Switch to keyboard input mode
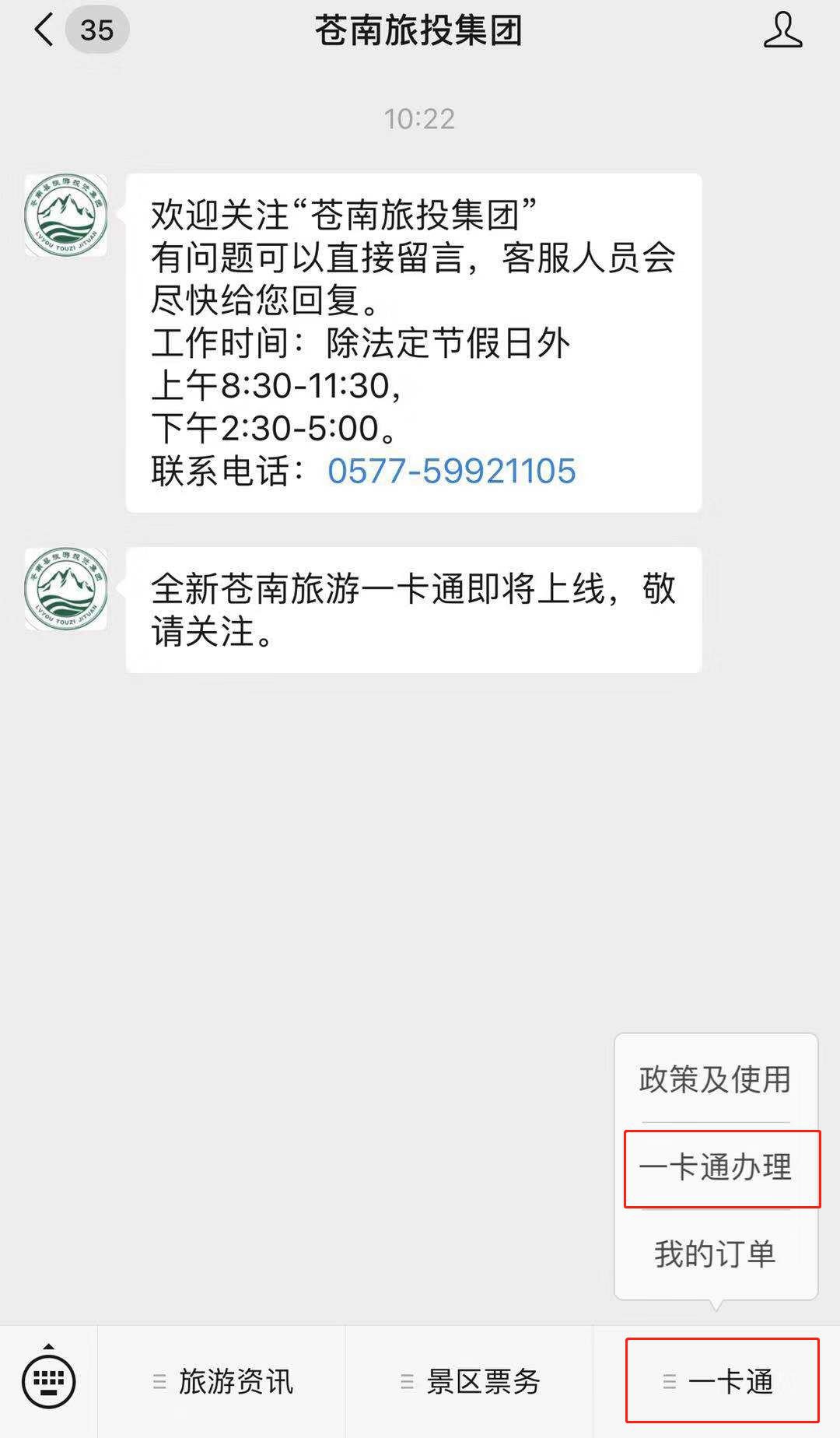The width and height of the screenshot is (840, 1438). point(49,1381)
